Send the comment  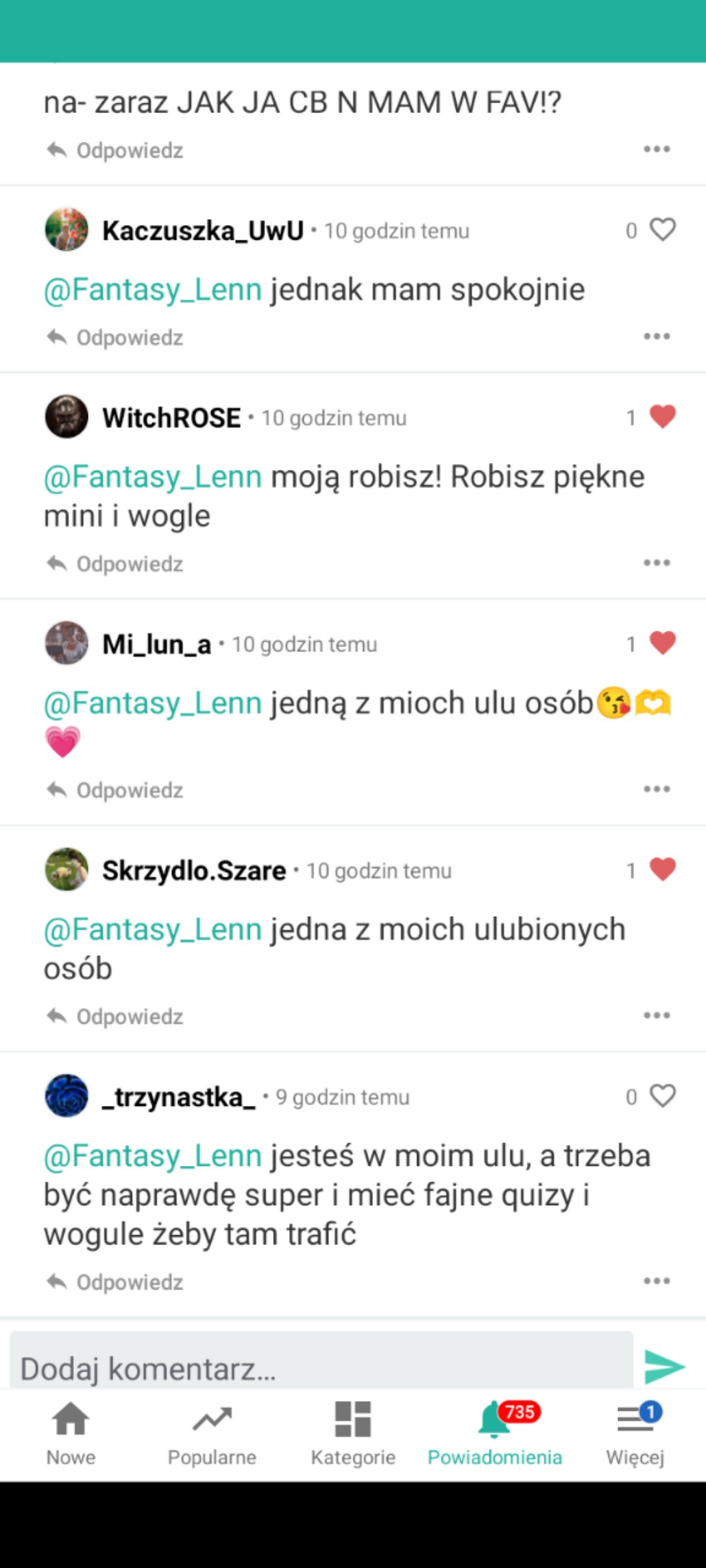tap(664, 1368)
